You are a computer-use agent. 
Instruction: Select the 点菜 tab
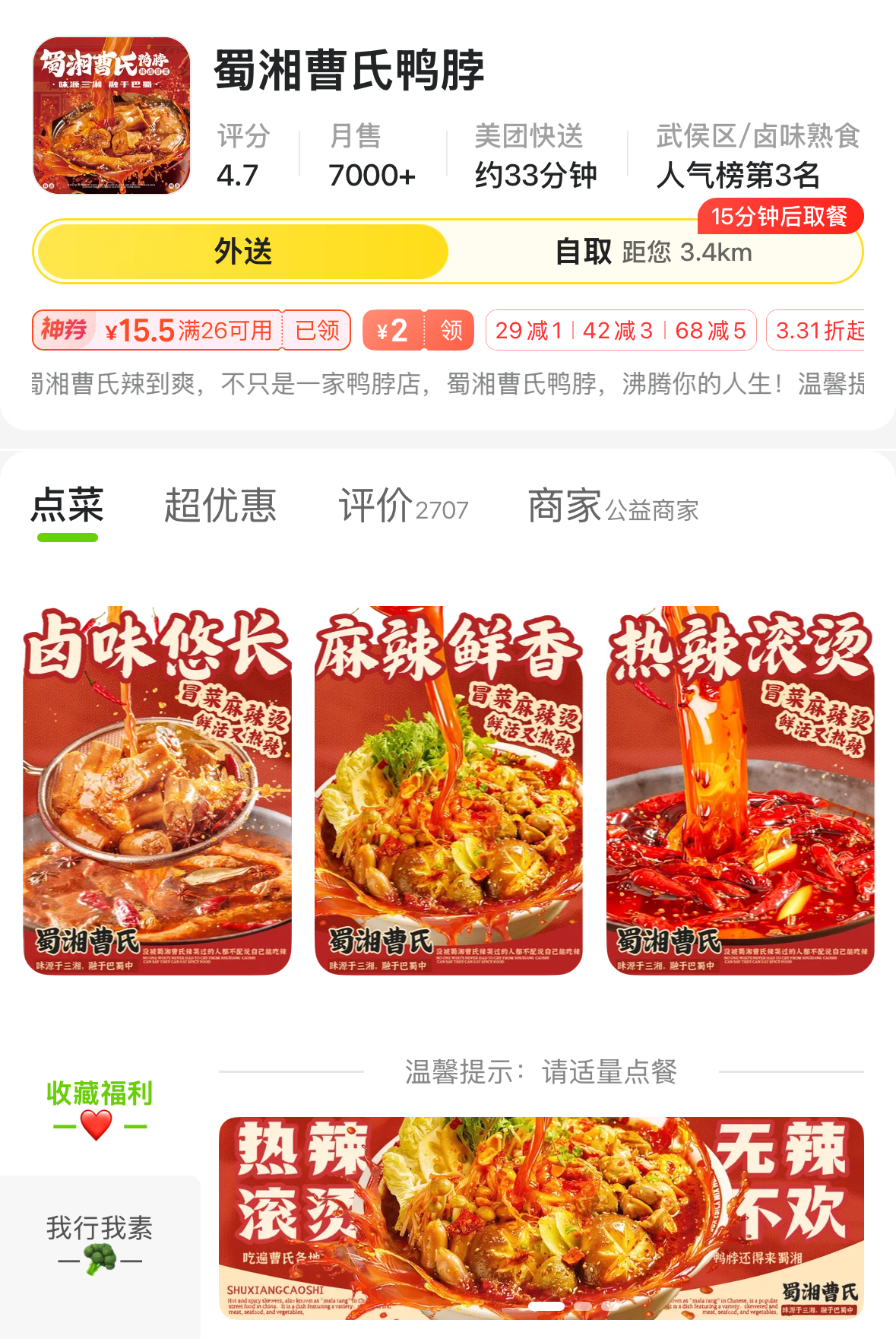(x=67, y=506)
